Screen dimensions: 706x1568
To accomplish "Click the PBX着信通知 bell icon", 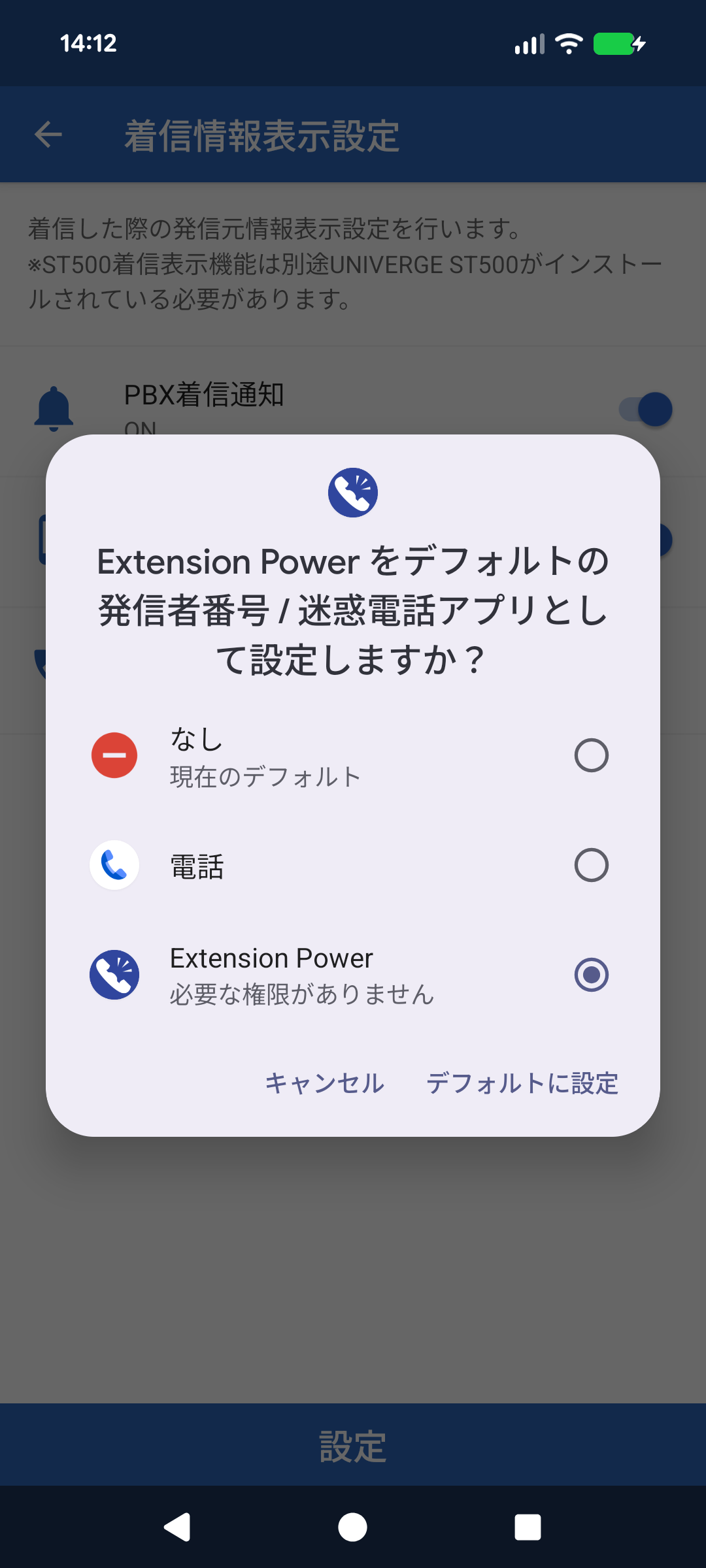I will pos(55,405).
